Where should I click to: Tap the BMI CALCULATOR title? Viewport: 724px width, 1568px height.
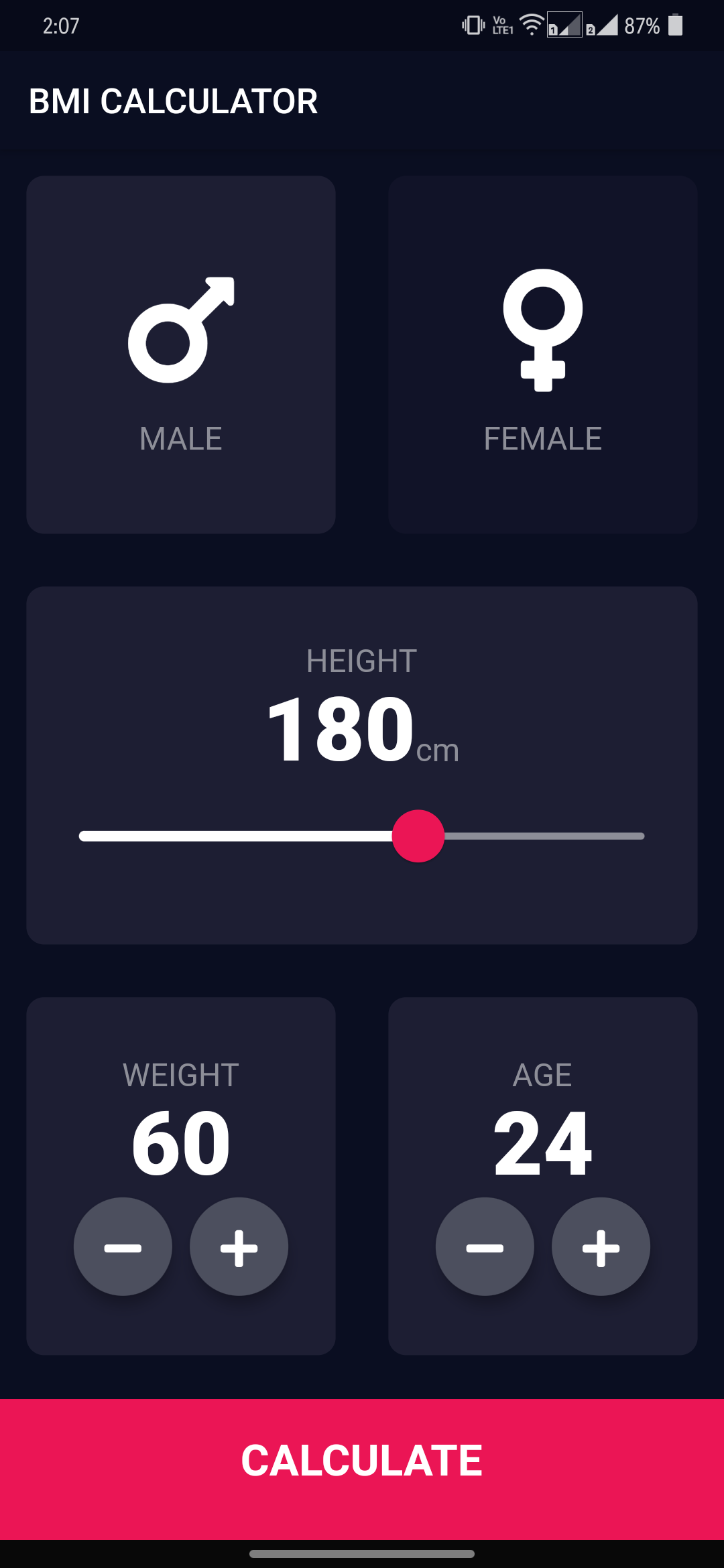174,101
